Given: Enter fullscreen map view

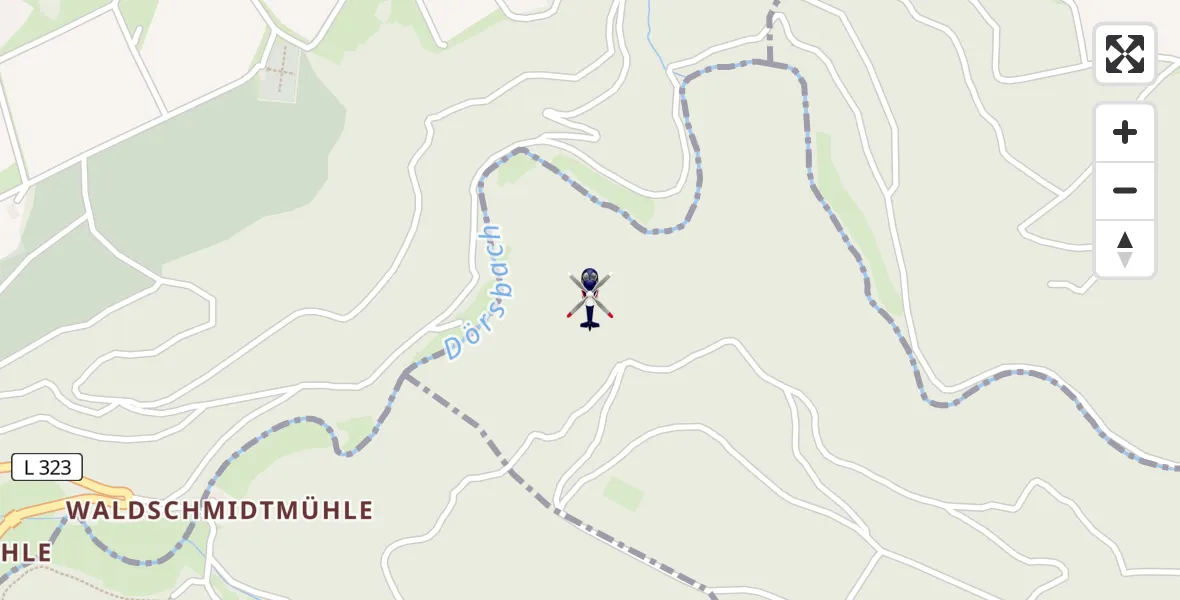Looking at the screenshot, I should click(1125, 54).
